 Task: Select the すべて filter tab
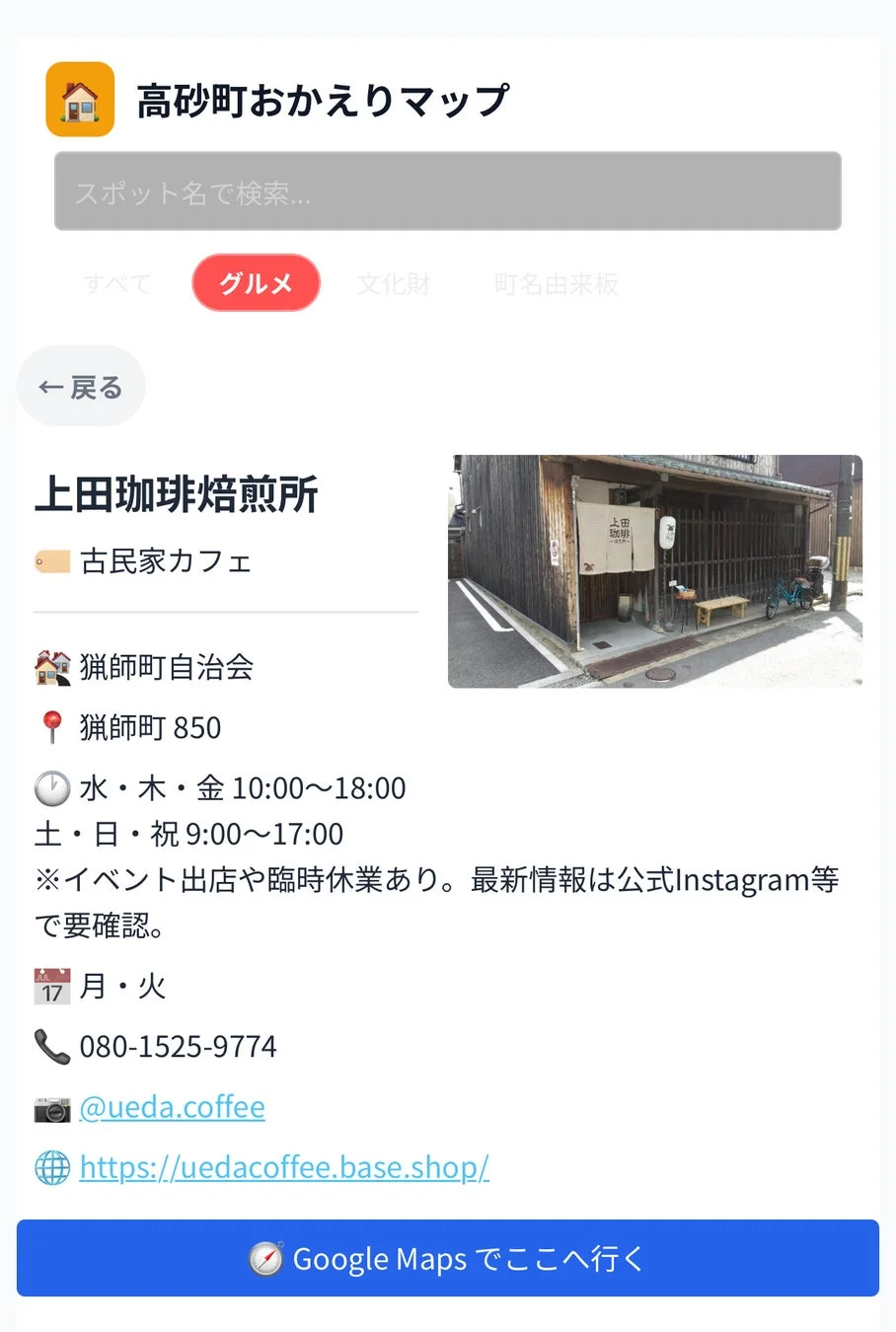(115, 283)
